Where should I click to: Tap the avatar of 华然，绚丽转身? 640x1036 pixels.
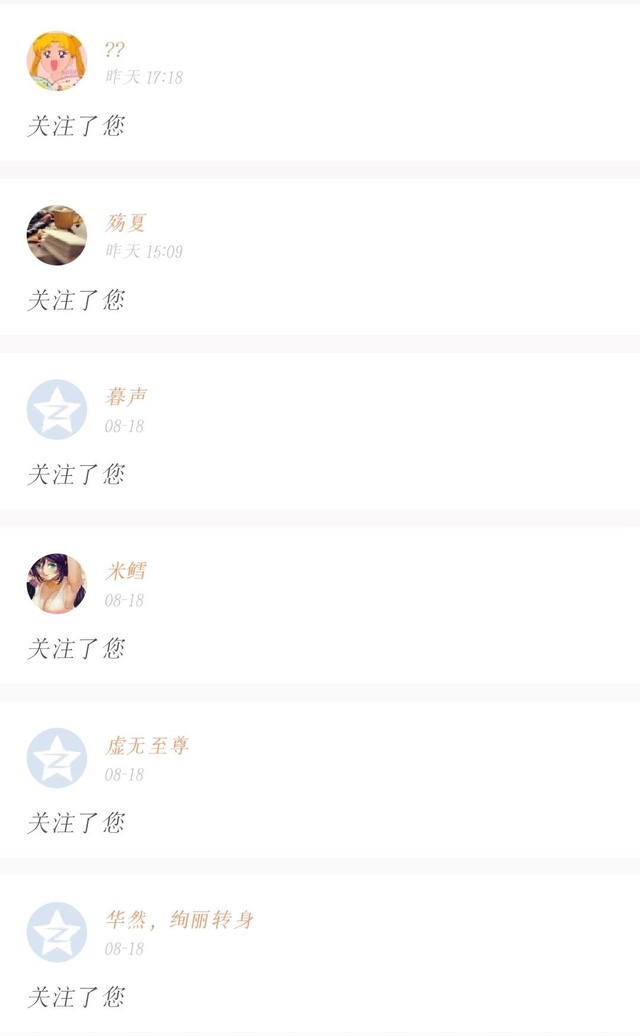(x=56, y=932)
